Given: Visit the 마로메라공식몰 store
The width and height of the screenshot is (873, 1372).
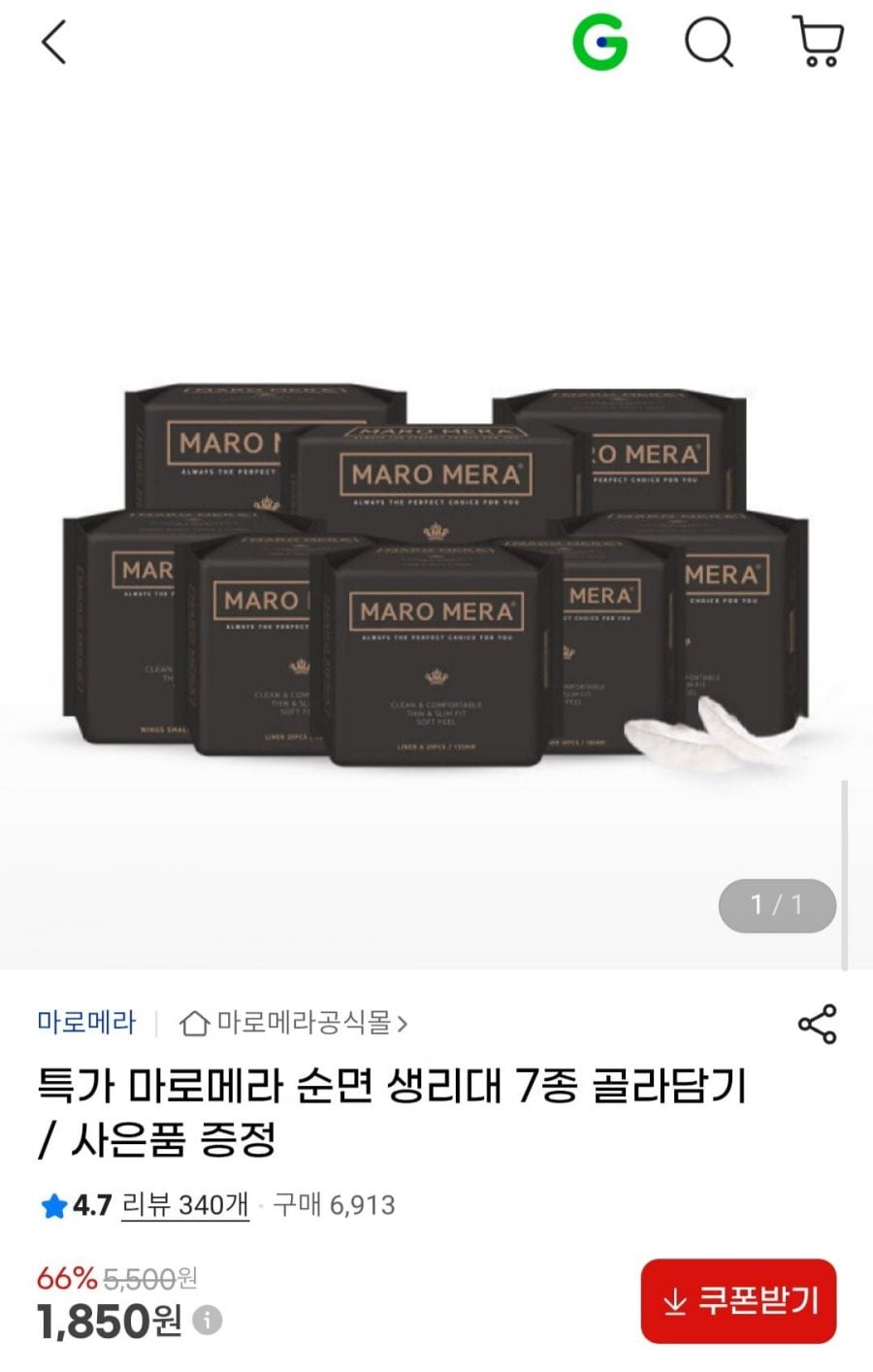Looking at the screenshot, I should pos(294,1023).
